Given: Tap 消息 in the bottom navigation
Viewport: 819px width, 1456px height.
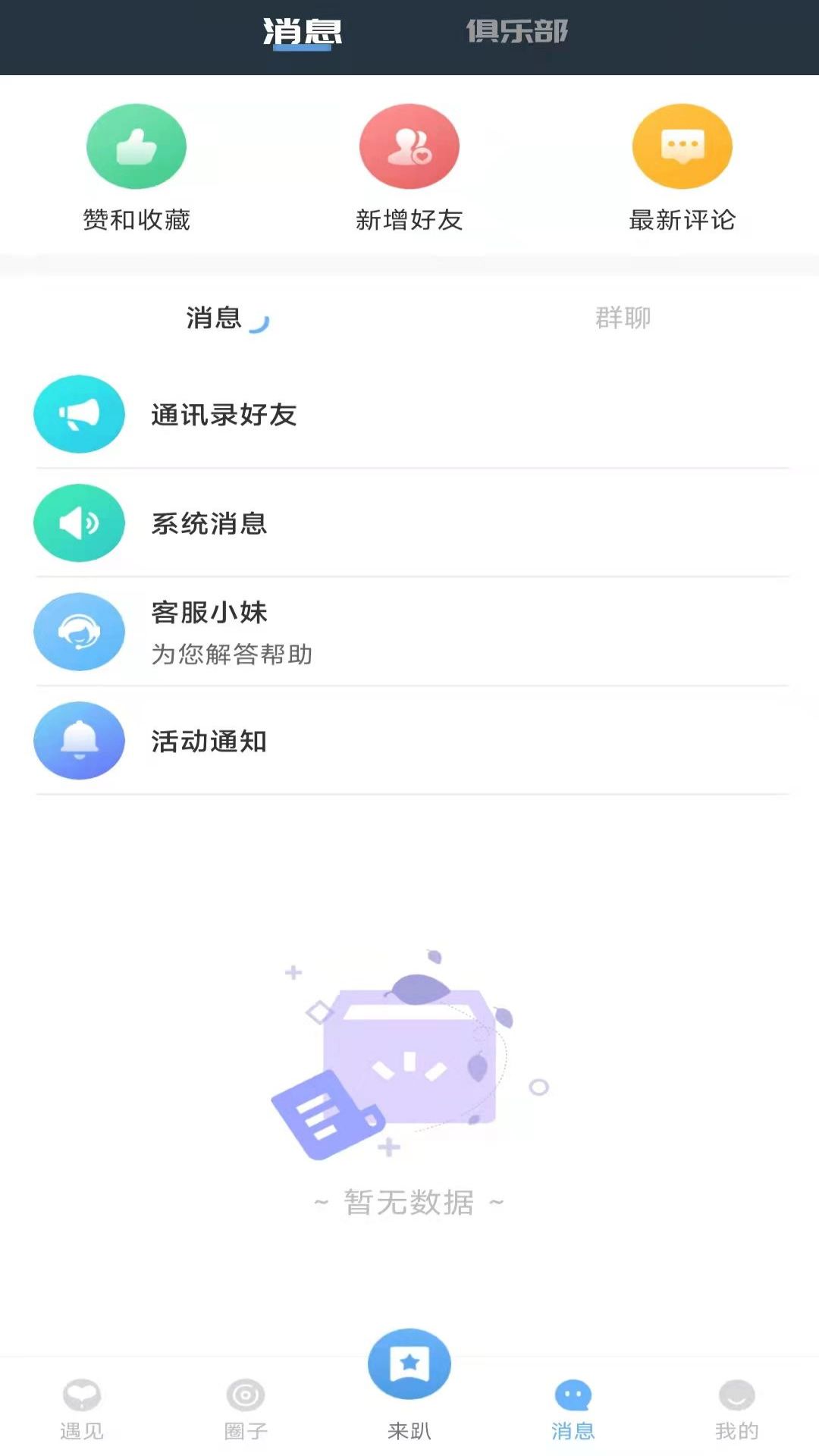Looking at the screenshot, I should pyautogui.click(x=573, y=1408).
